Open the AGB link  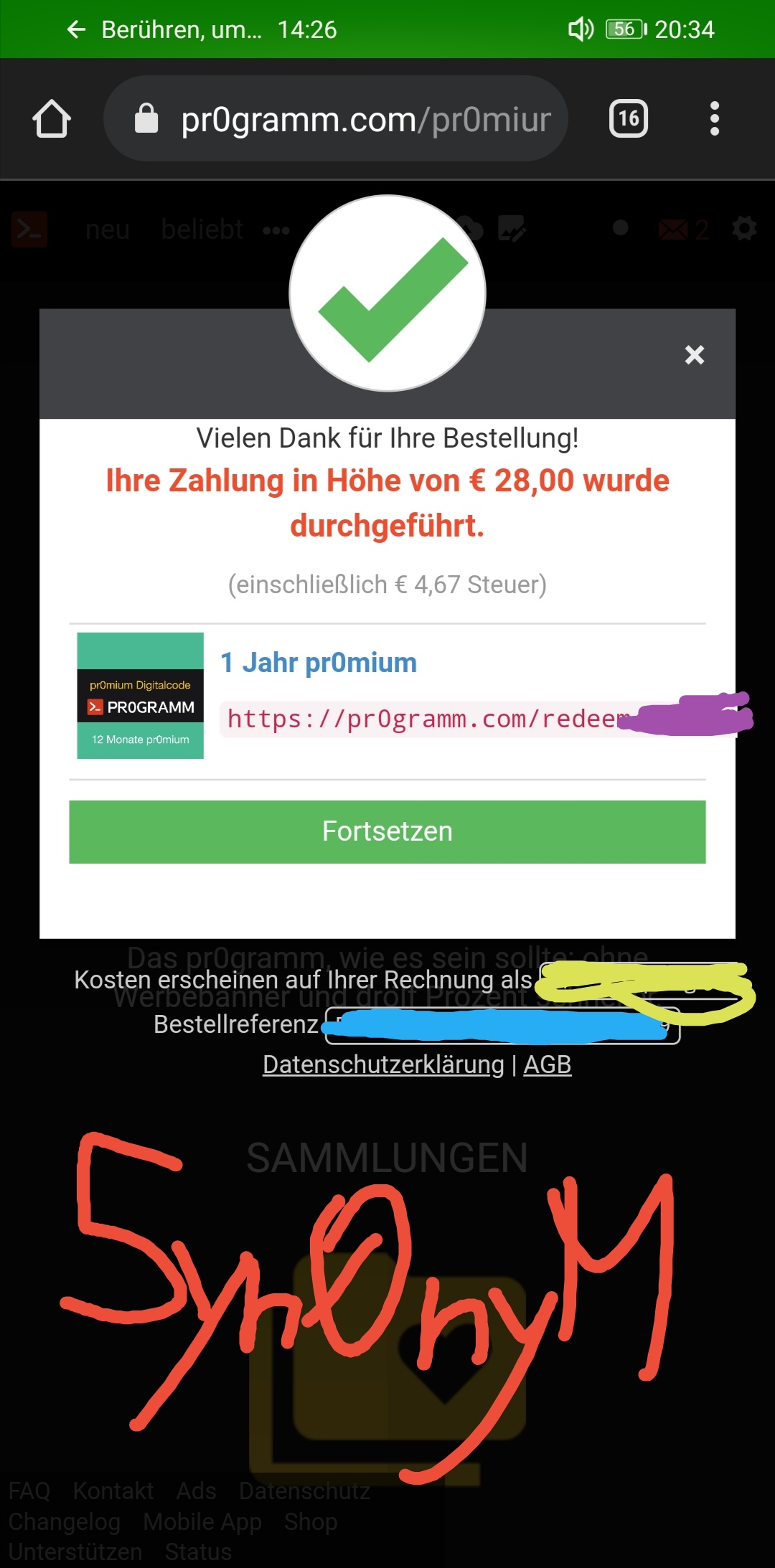(x=548, y=1064)
